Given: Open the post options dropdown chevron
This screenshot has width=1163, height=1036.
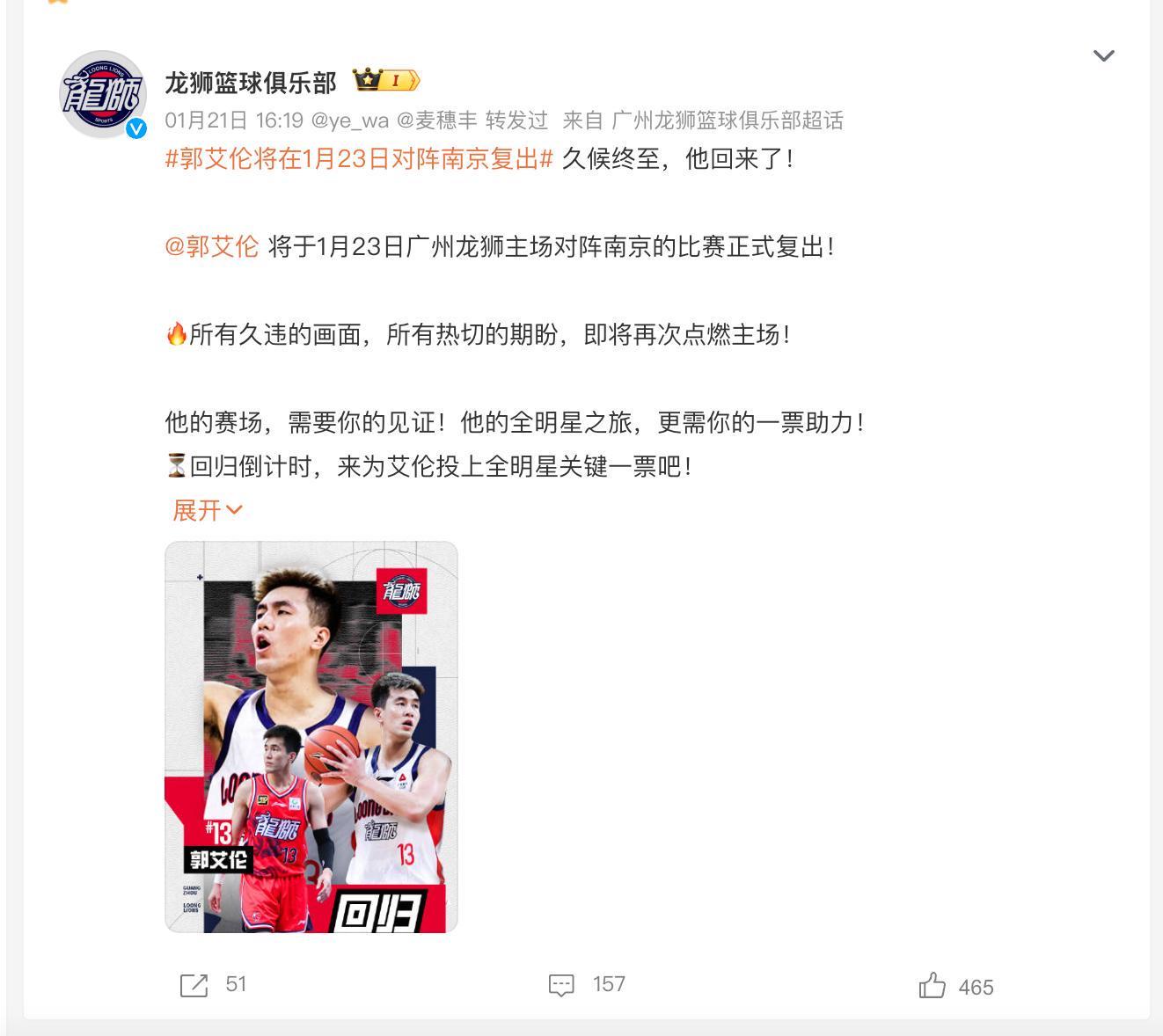Looking at the screenshot, I should point(1103,56).
